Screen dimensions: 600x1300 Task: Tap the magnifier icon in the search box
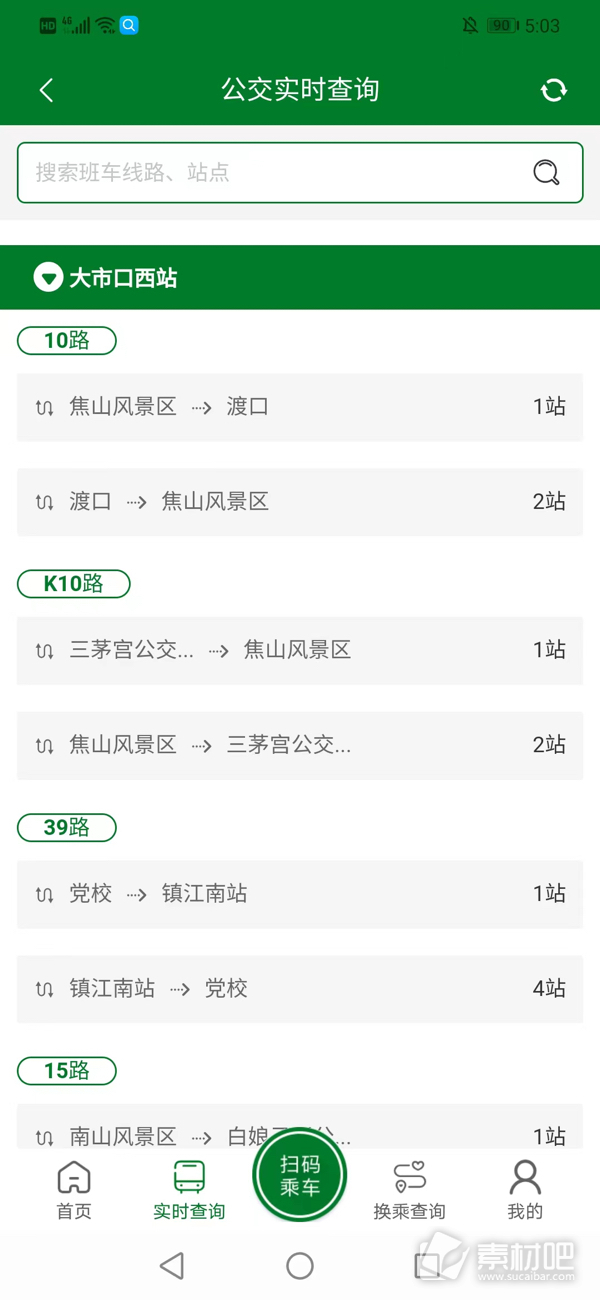[546, 172]
